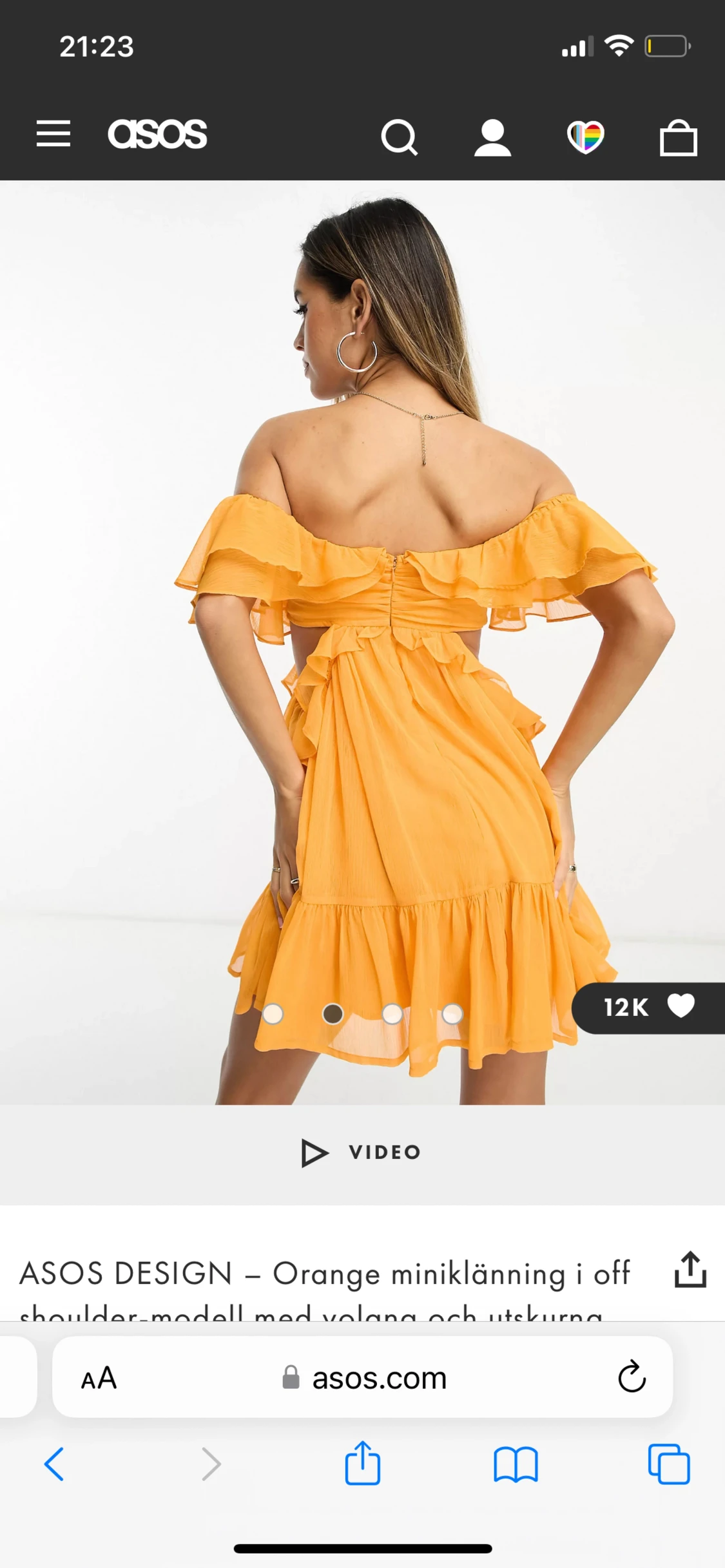Viewport: 725px width, 1568px height.
Task: Open Safari's AA reader options
Action: 99,1379
